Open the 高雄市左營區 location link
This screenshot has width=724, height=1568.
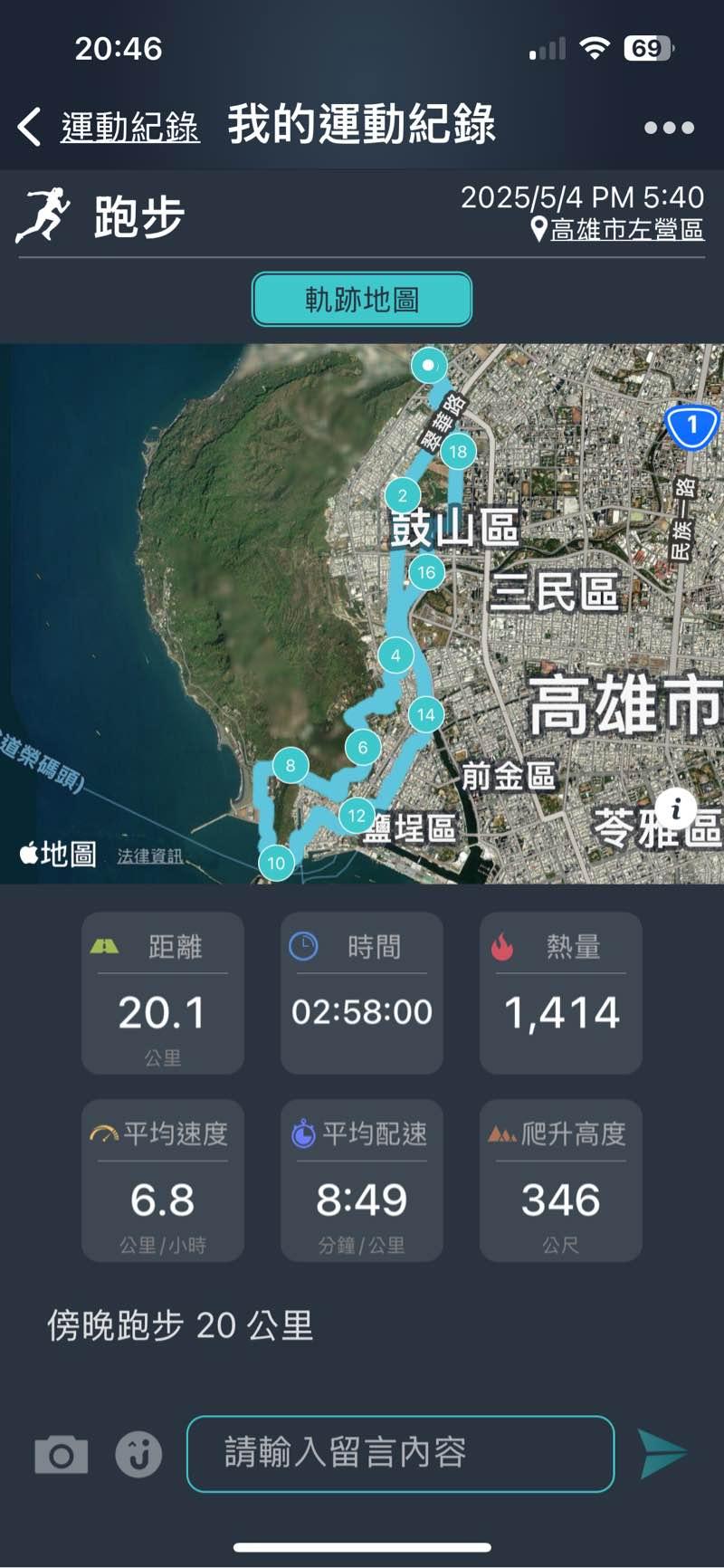626,230
